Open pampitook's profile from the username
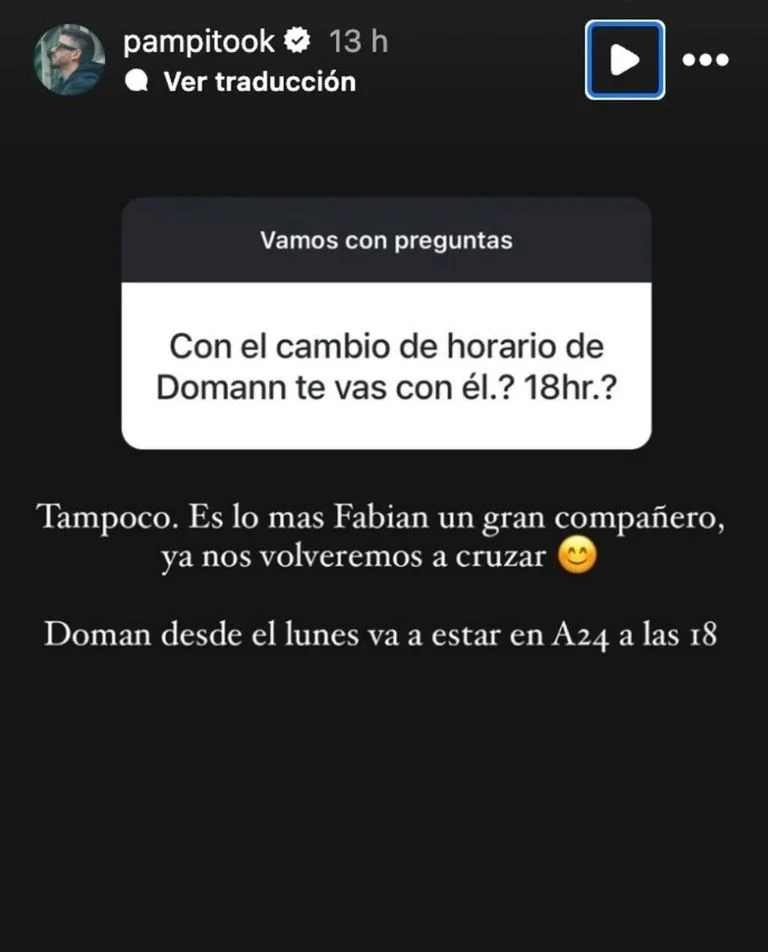This screenshot has height=952, width=768. [x=198, y=42]
